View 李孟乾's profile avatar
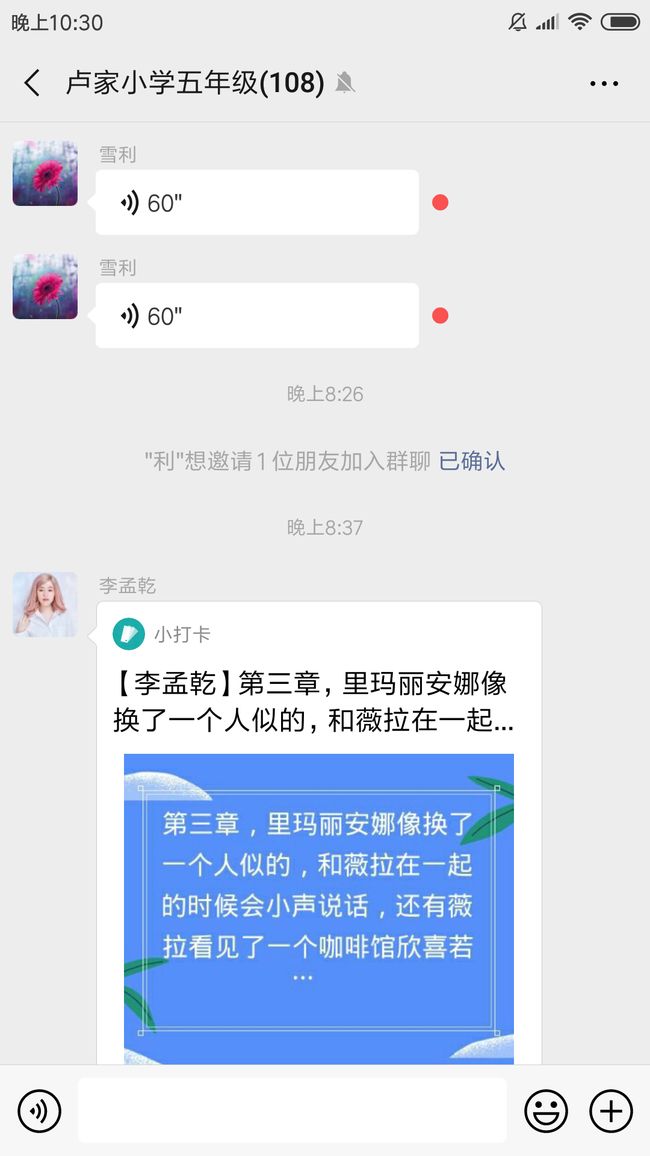 45,605
